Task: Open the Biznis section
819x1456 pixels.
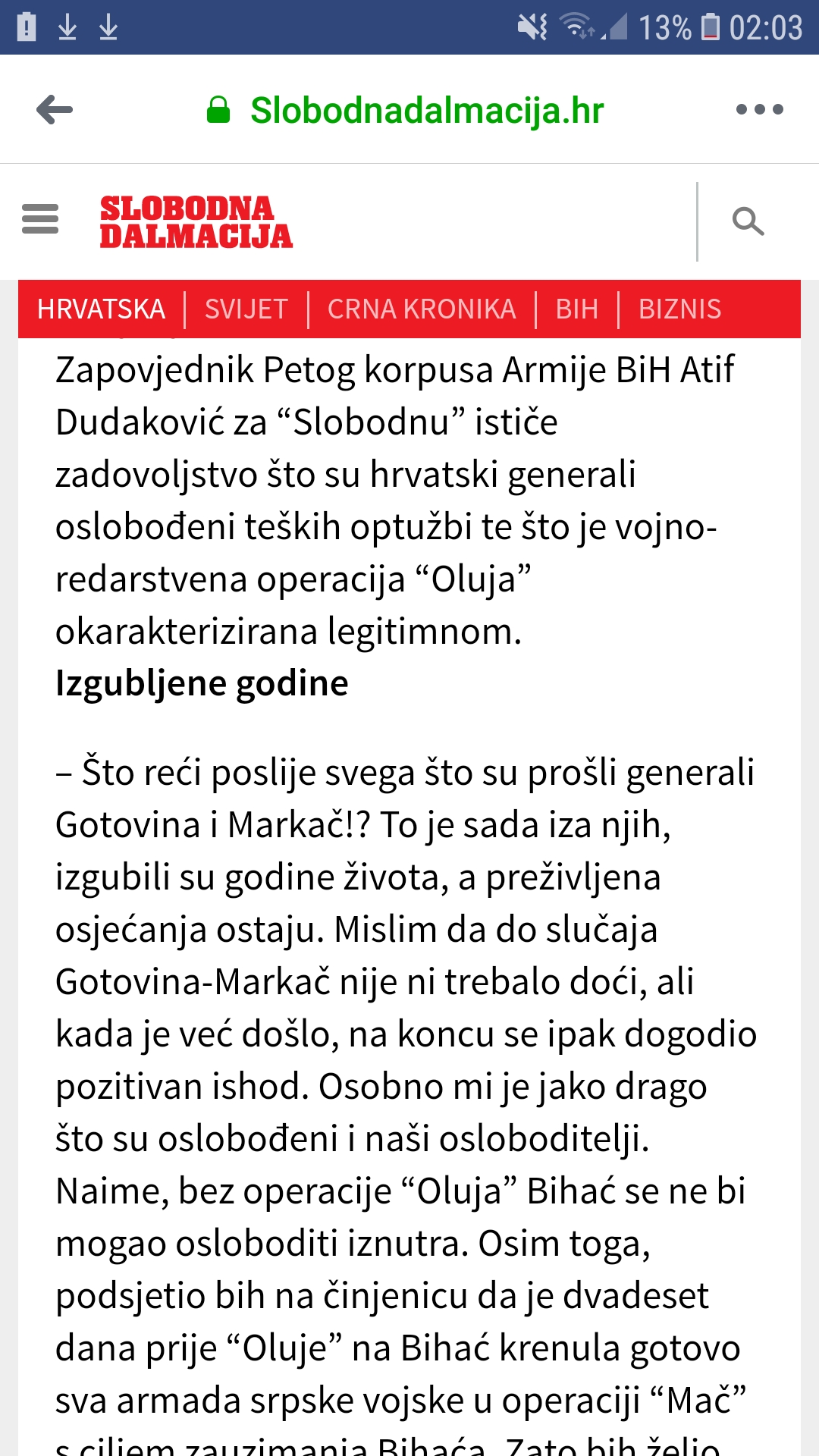Action: pos(679,309)
